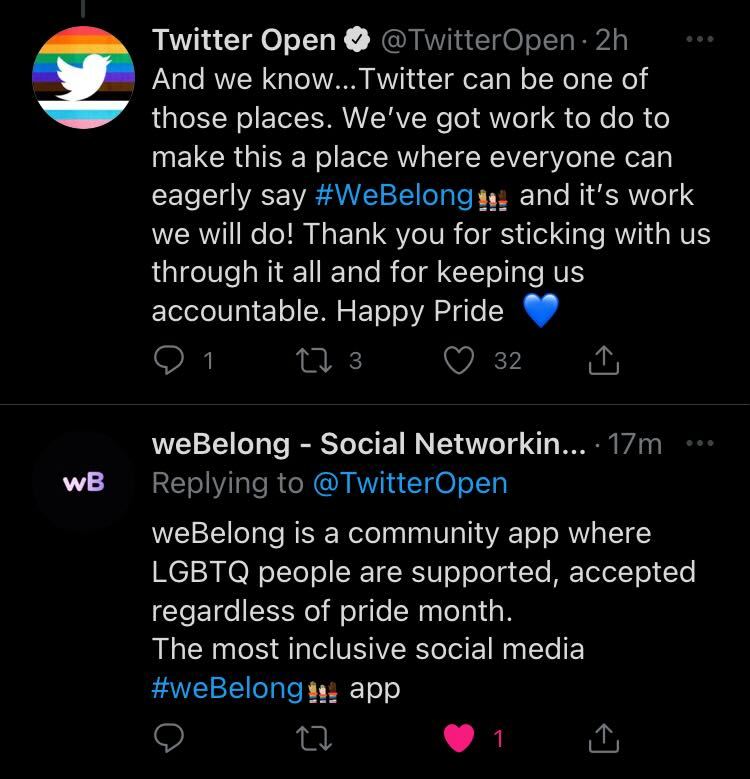The width and height of the screenshot is (750, 779).
Task: Reply to the Twitter Open tweet
Action: [169, 360]
